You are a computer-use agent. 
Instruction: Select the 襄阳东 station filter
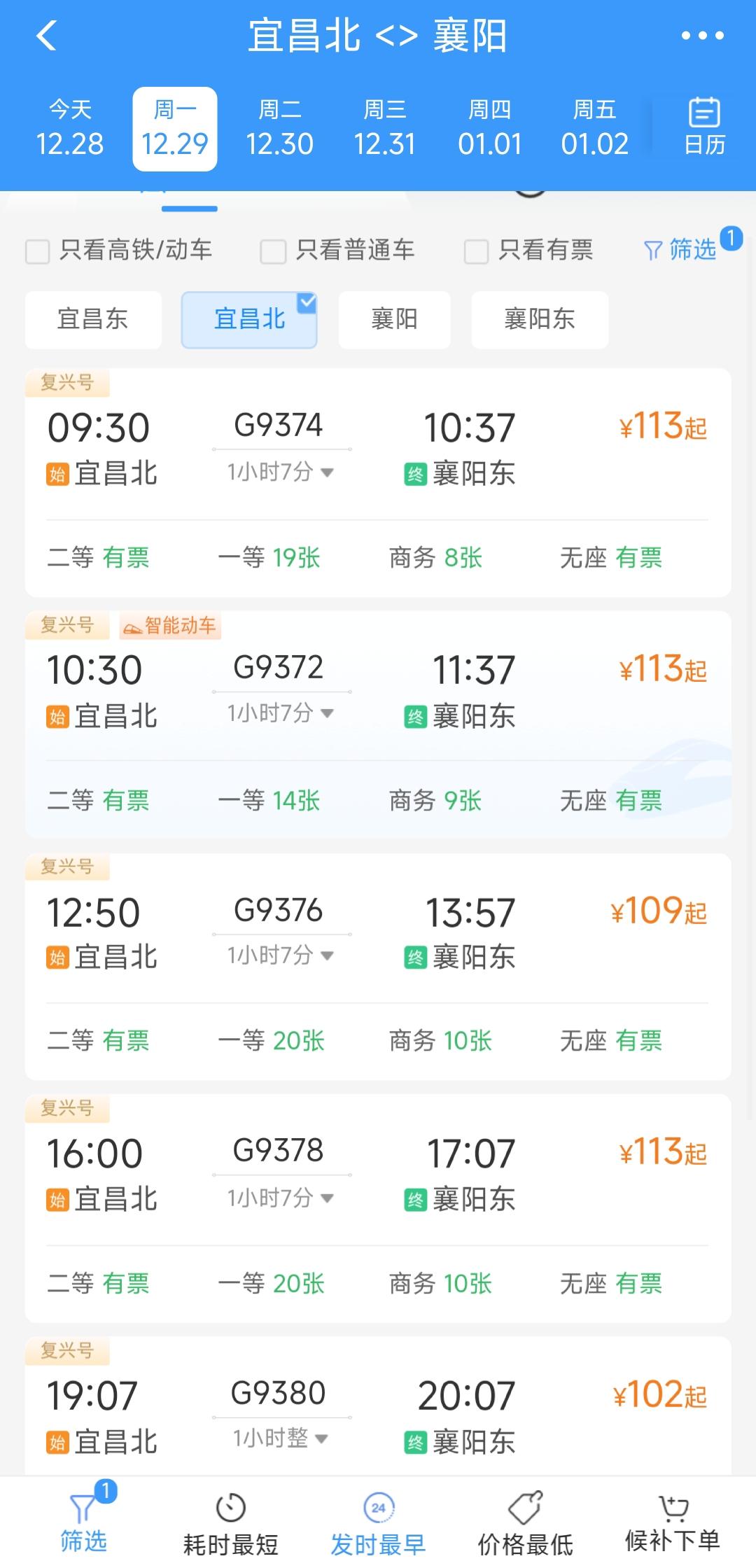pyautogui.click(x=540, y=319)
